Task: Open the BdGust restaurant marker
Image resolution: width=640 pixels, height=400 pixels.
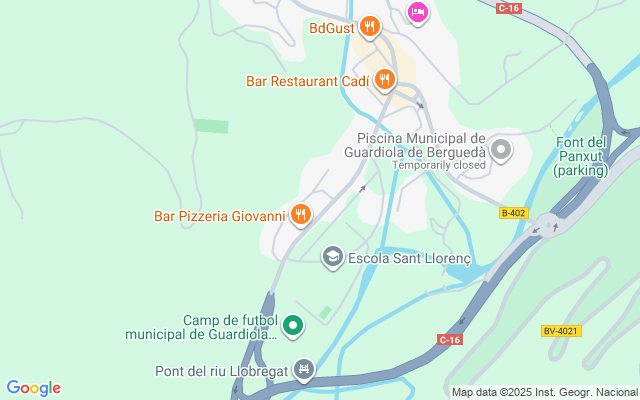Action: [370, 27]
